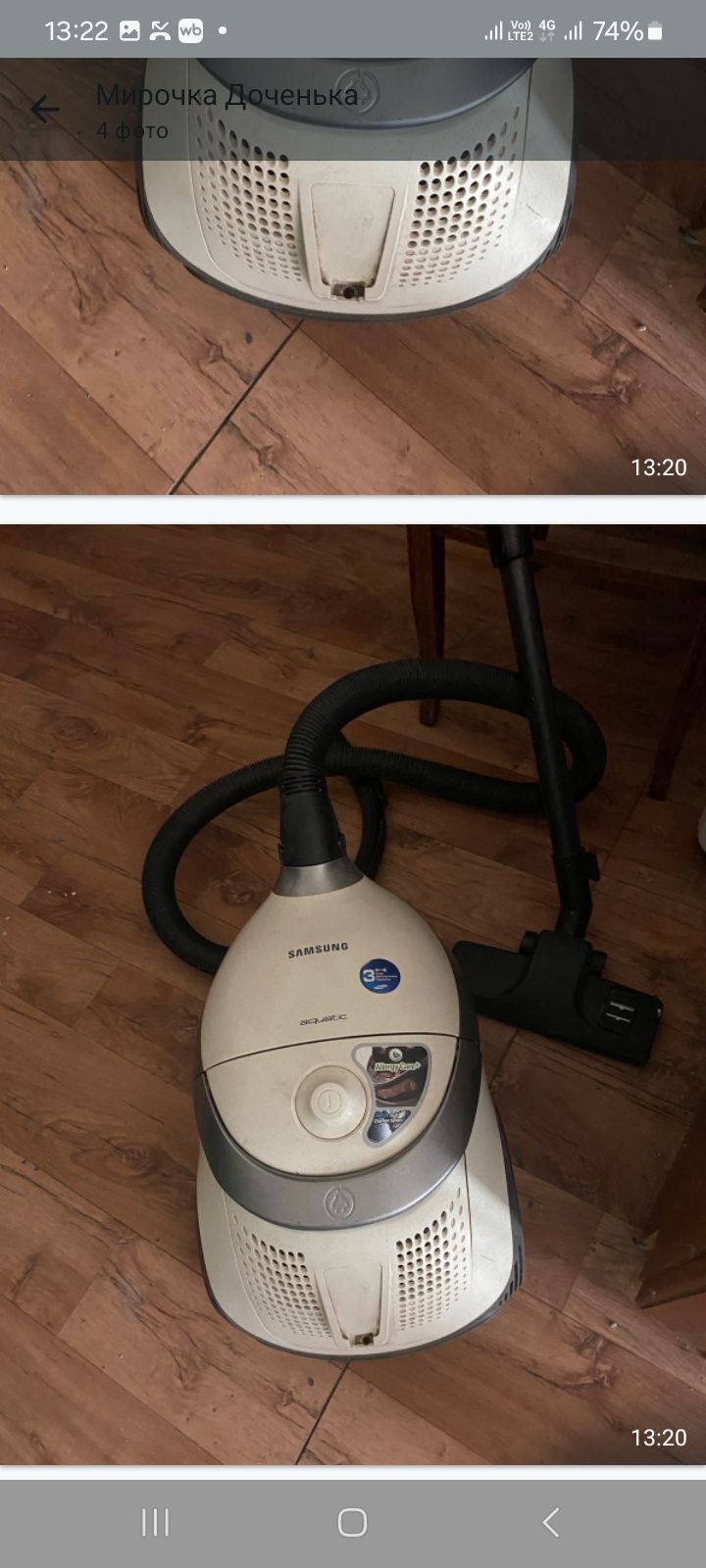Go back using the top arrow
The image size is (706, 1568).
(44, 109)
